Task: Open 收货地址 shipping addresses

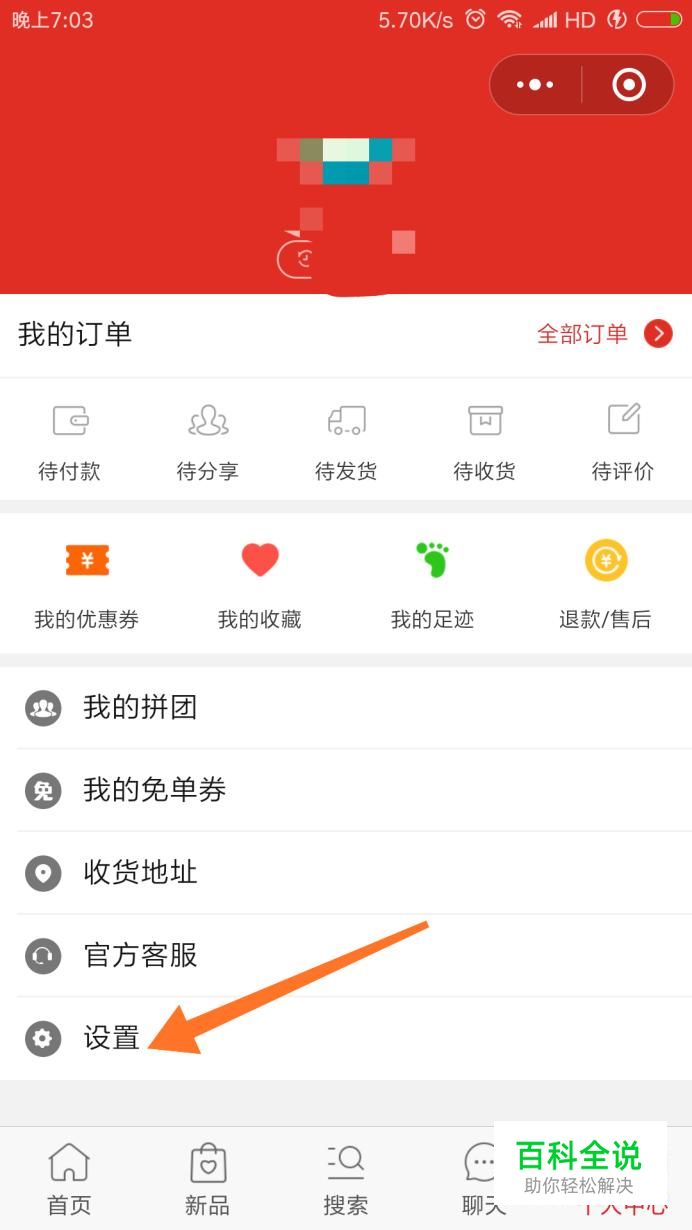Action: point(346,873)
